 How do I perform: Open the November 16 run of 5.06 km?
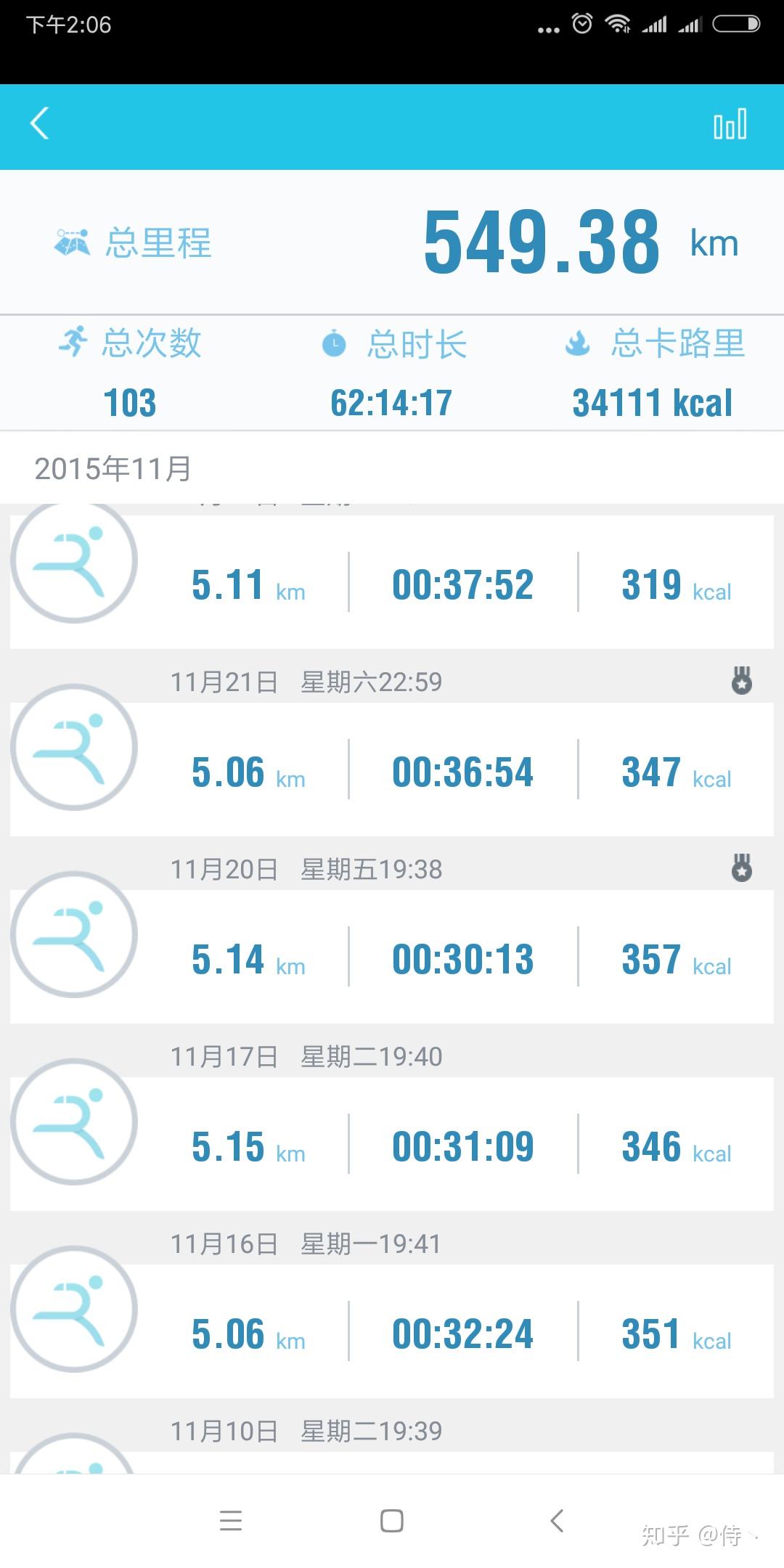pyautogui.click(x=392, y=1332)
